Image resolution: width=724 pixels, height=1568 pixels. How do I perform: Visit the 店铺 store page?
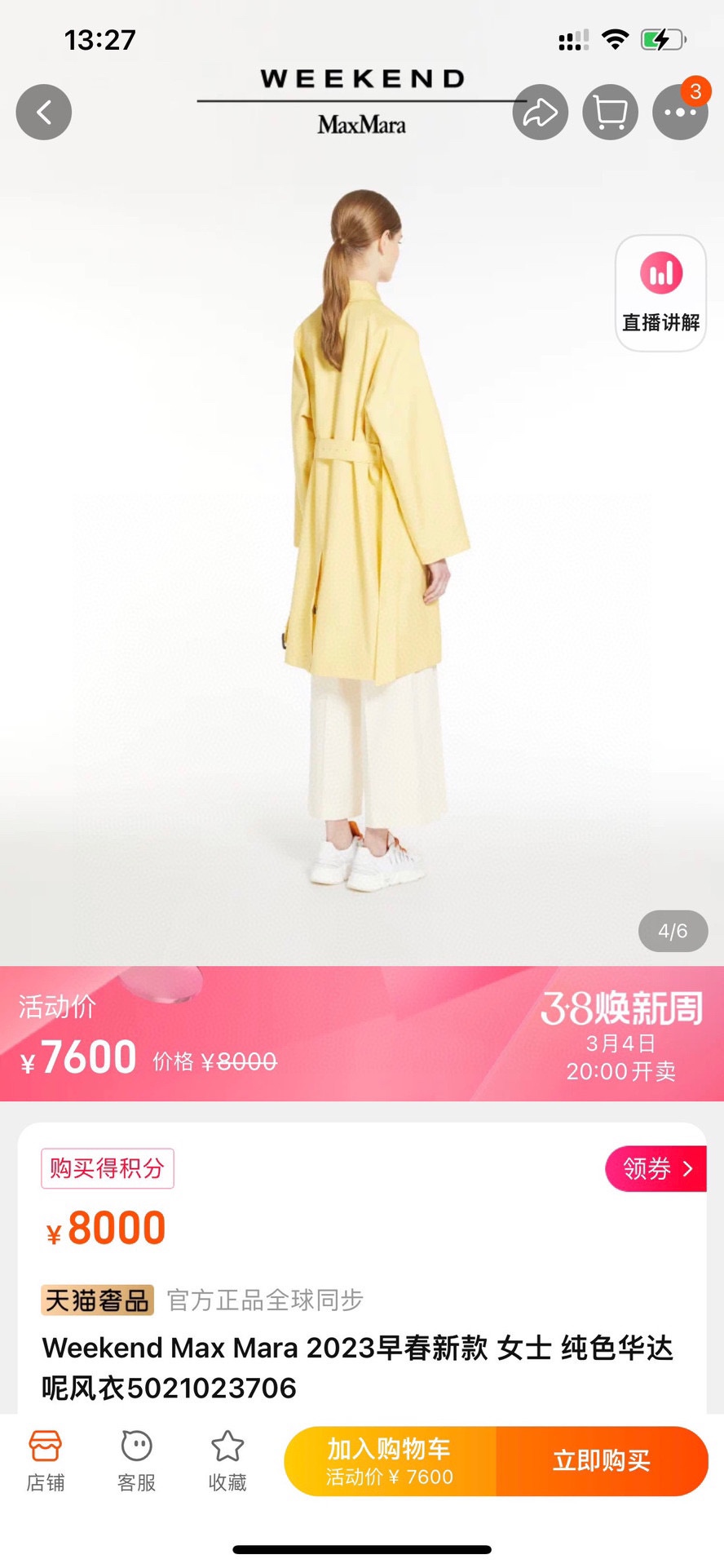tap(46, 1461)
